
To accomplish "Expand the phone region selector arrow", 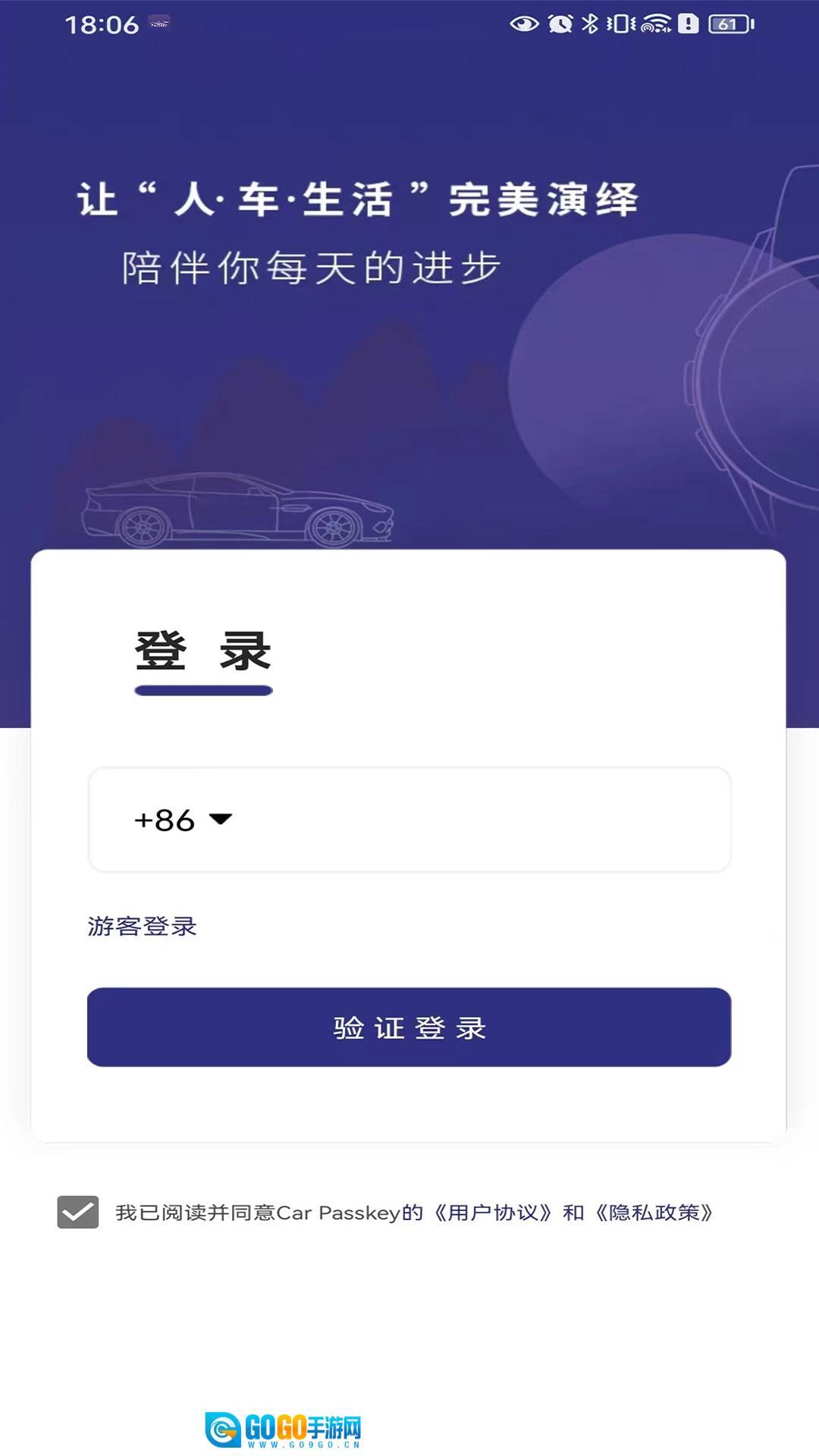I will (x=220, y=817).
